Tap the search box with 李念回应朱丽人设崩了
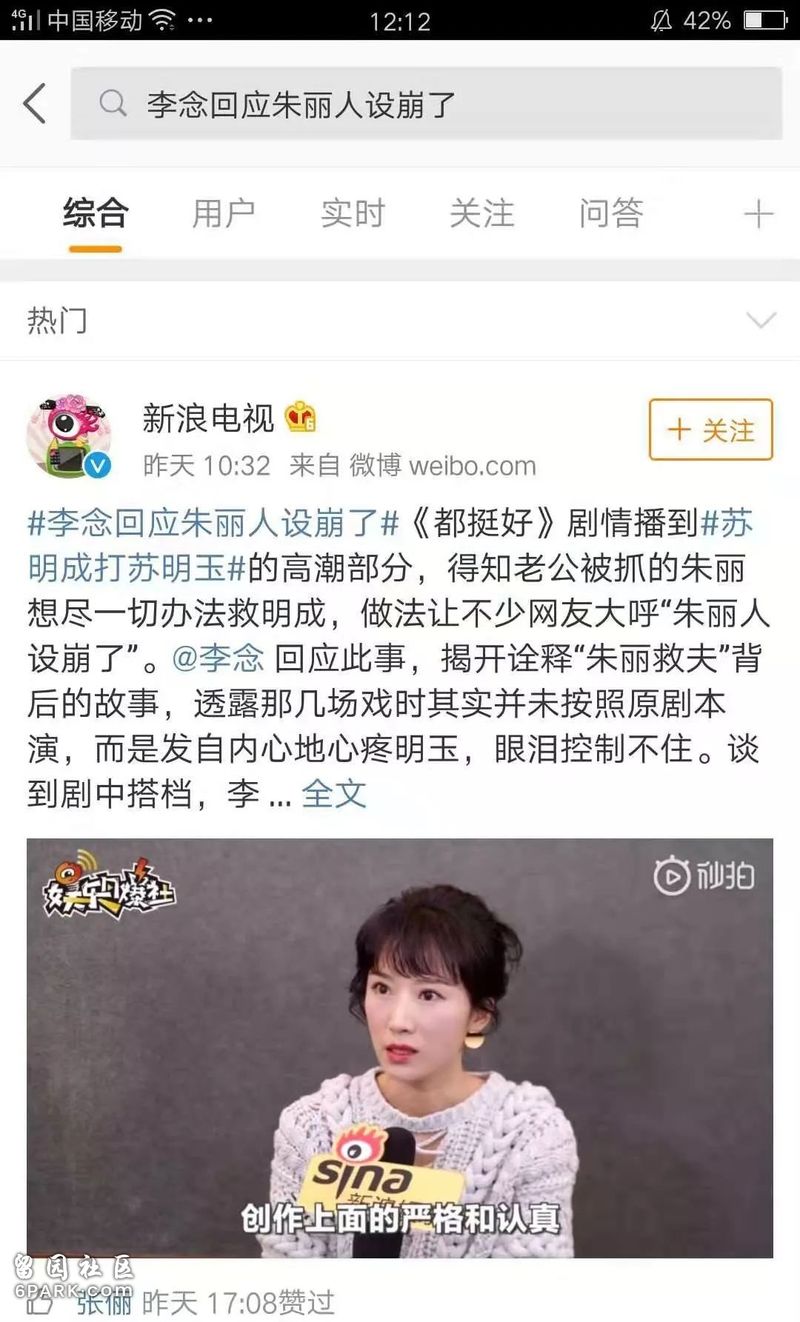The image size is (800, 1322). click(x=425, y=104)
